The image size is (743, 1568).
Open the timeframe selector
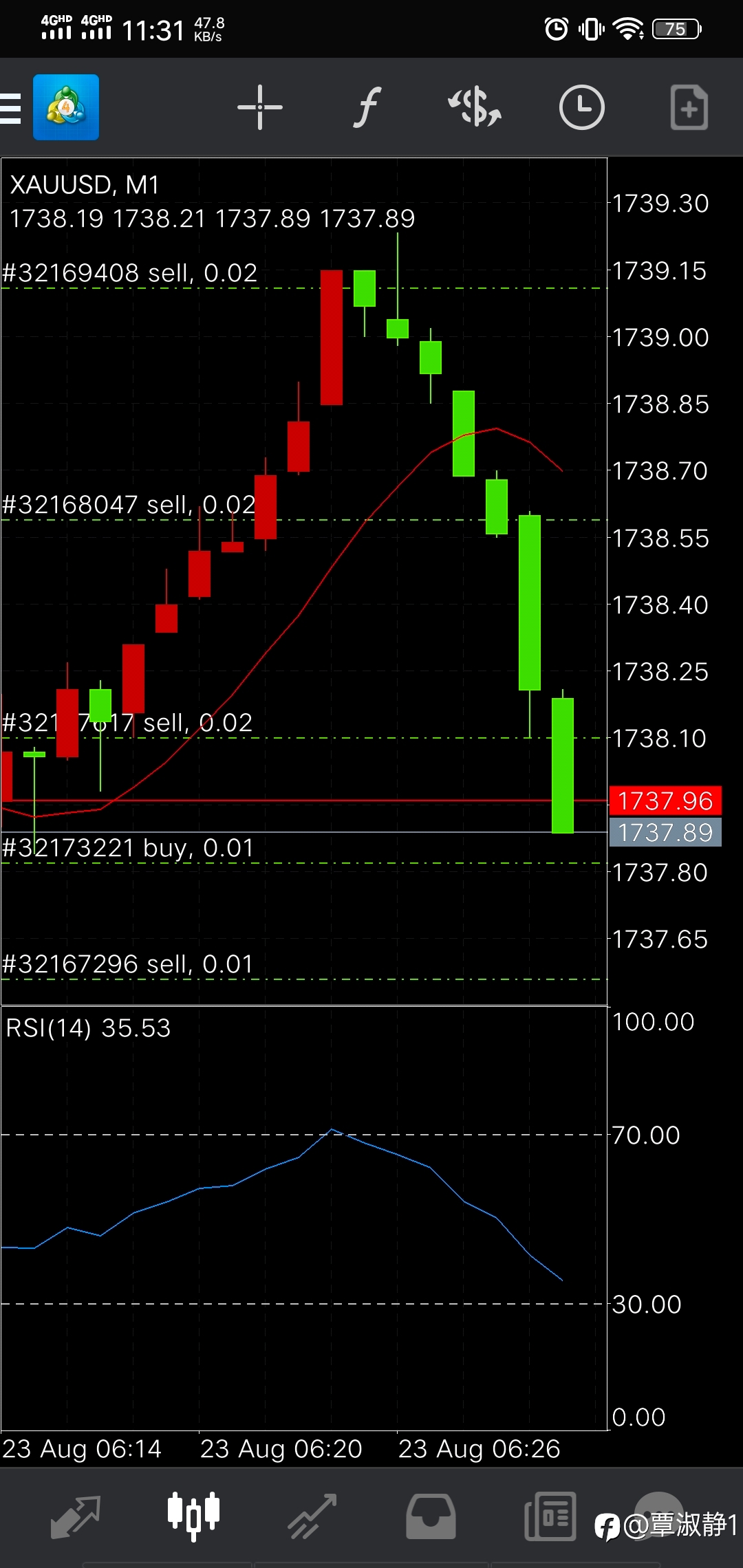pos(581,108)
